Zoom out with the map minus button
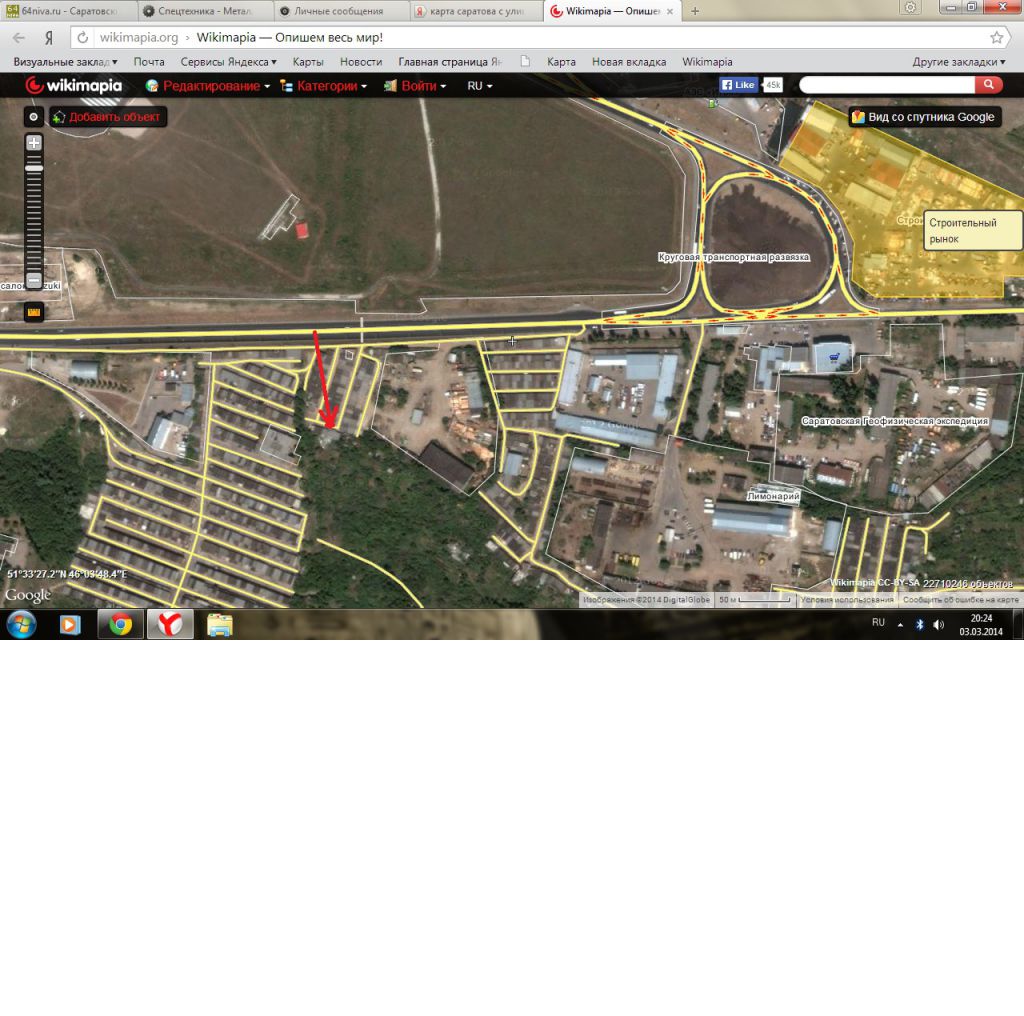1024x1016 pixels. click(x=34, y=280)
